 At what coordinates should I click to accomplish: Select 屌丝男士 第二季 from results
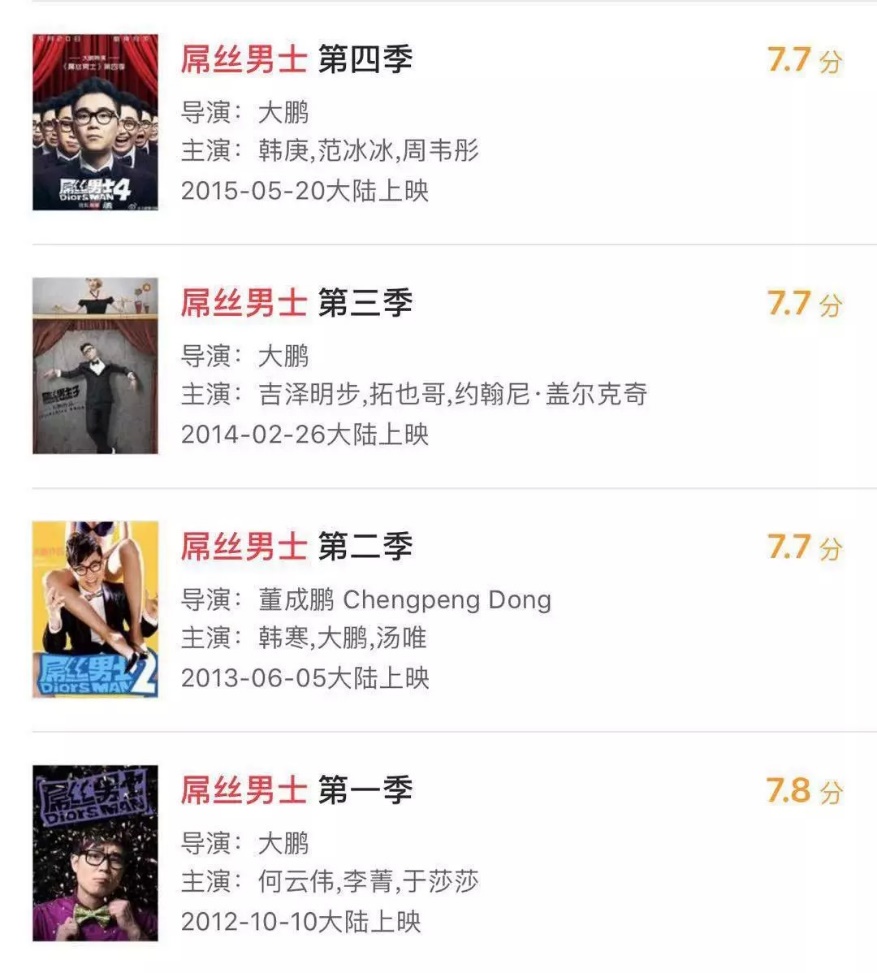(296, 547)
